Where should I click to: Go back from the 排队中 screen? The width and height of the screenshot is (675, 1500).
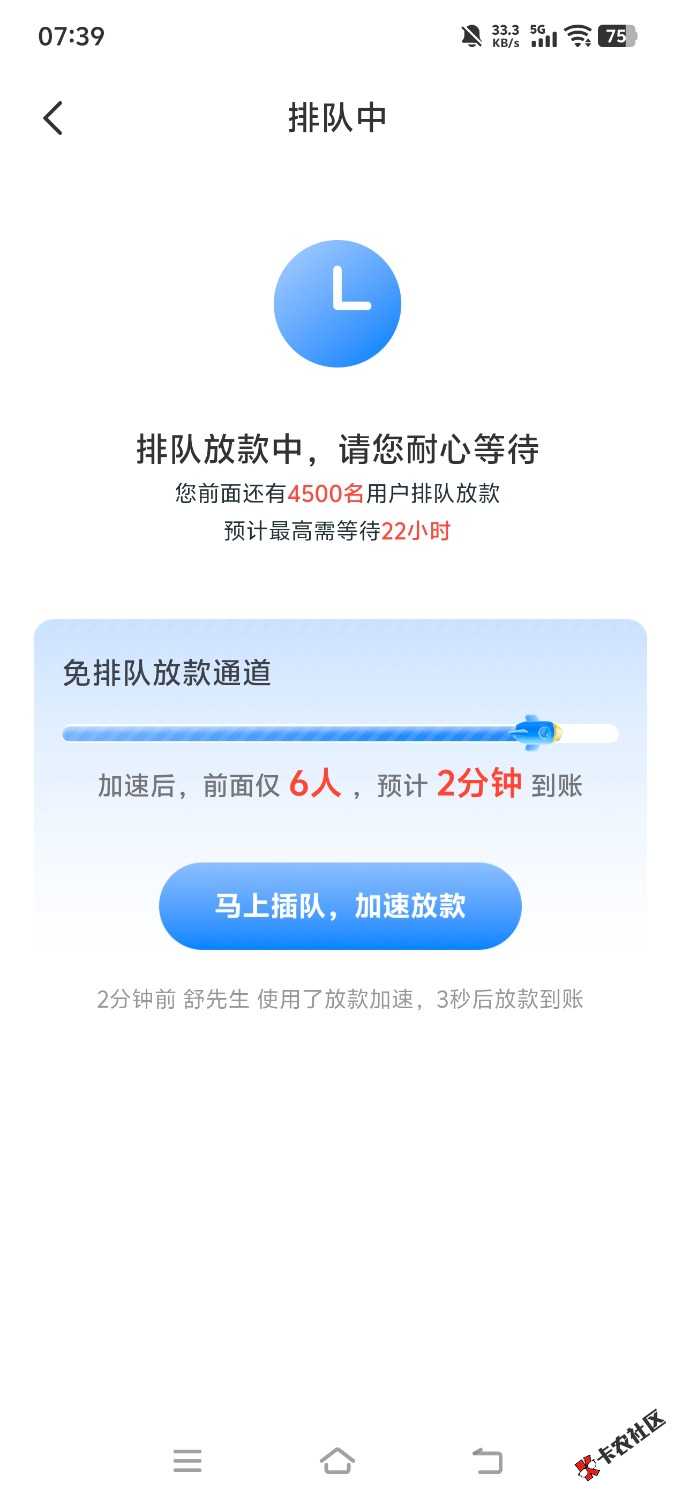[53, 118]
